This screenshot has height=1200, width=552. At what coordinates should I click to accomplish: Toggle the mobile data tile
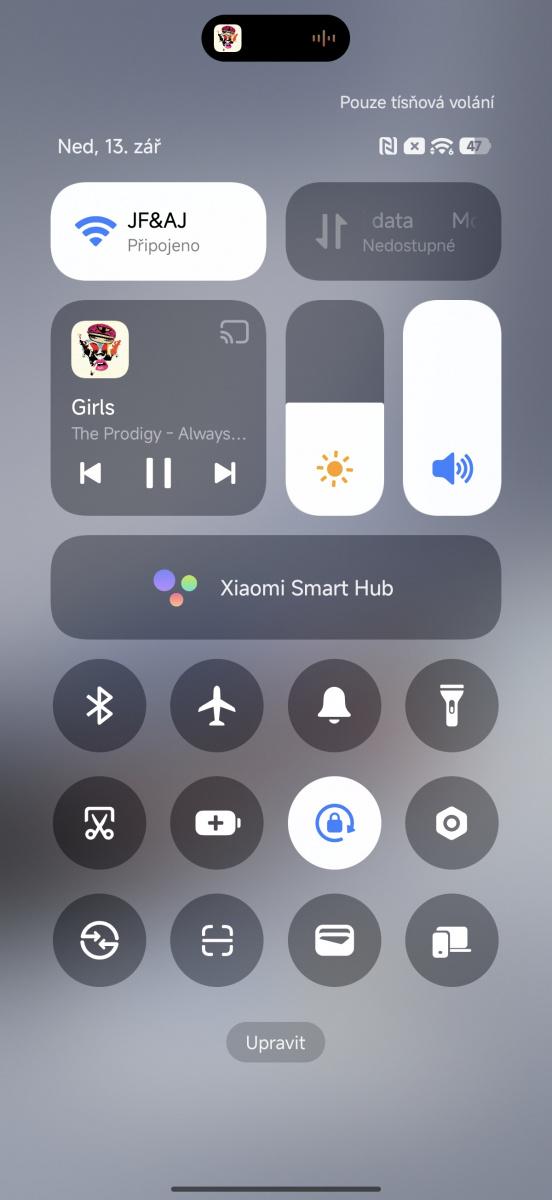point(393,231)
